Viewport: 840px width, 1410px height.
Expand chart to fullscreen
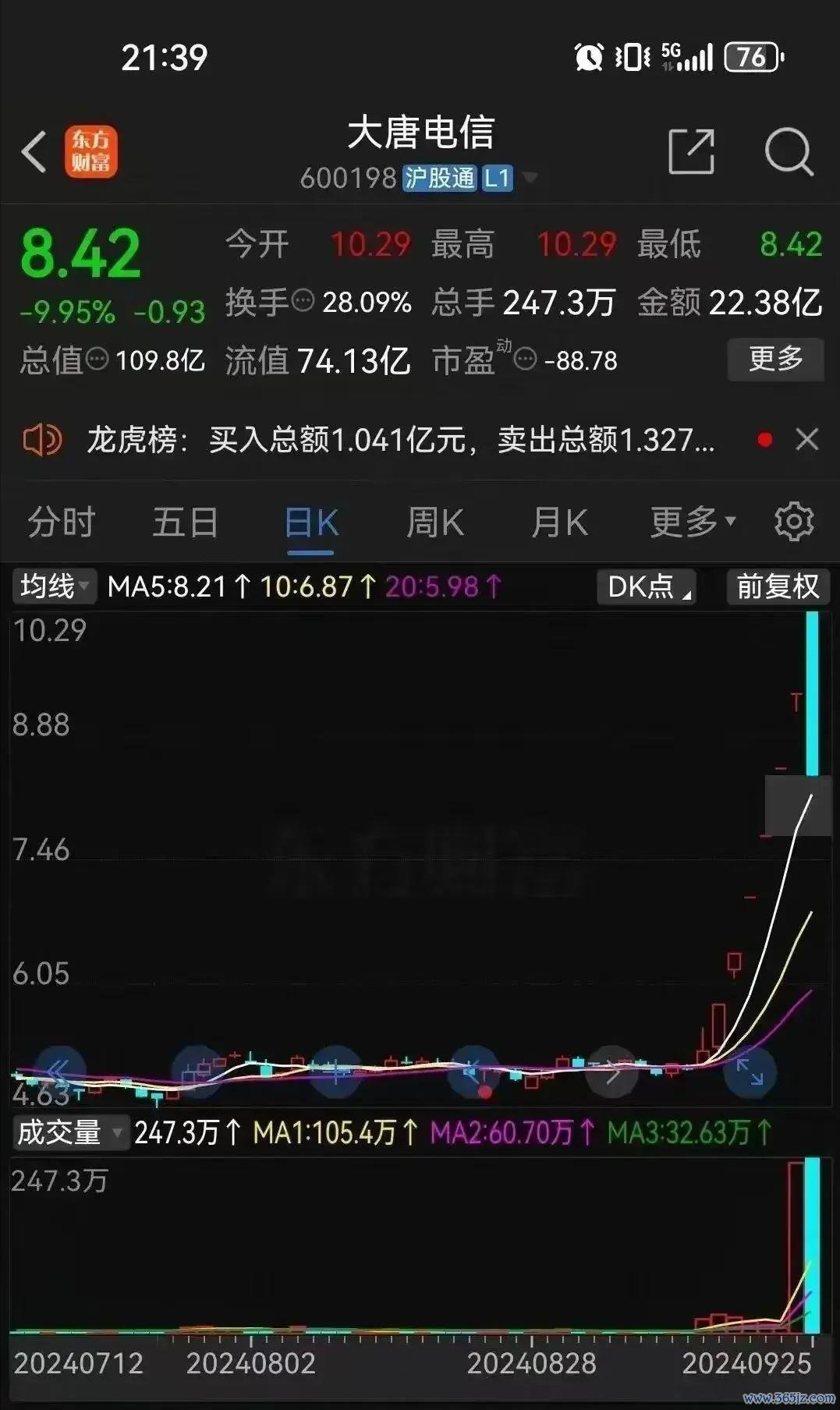pyautogui.click(x=750, y=1072)
